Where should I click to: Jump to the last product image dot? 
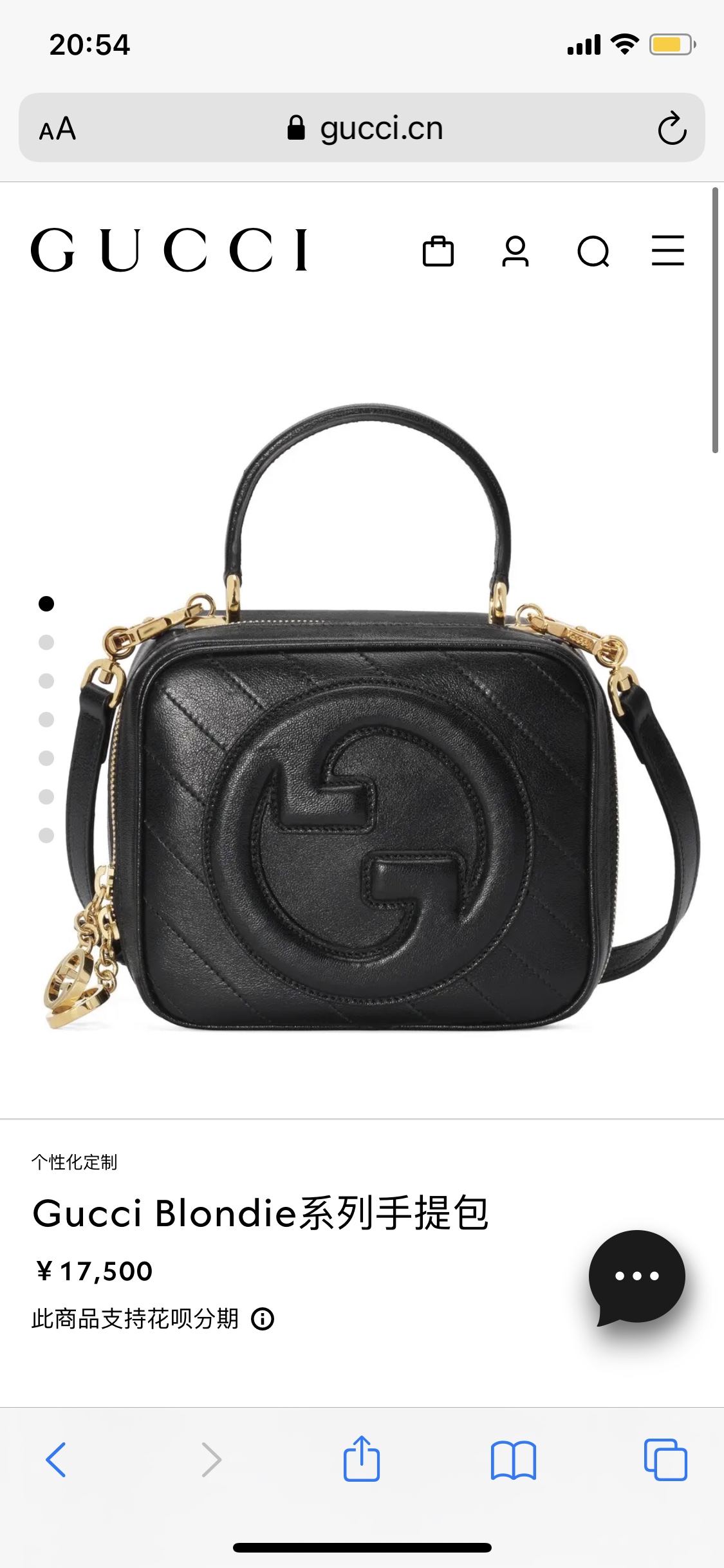[x=46, y=835]
